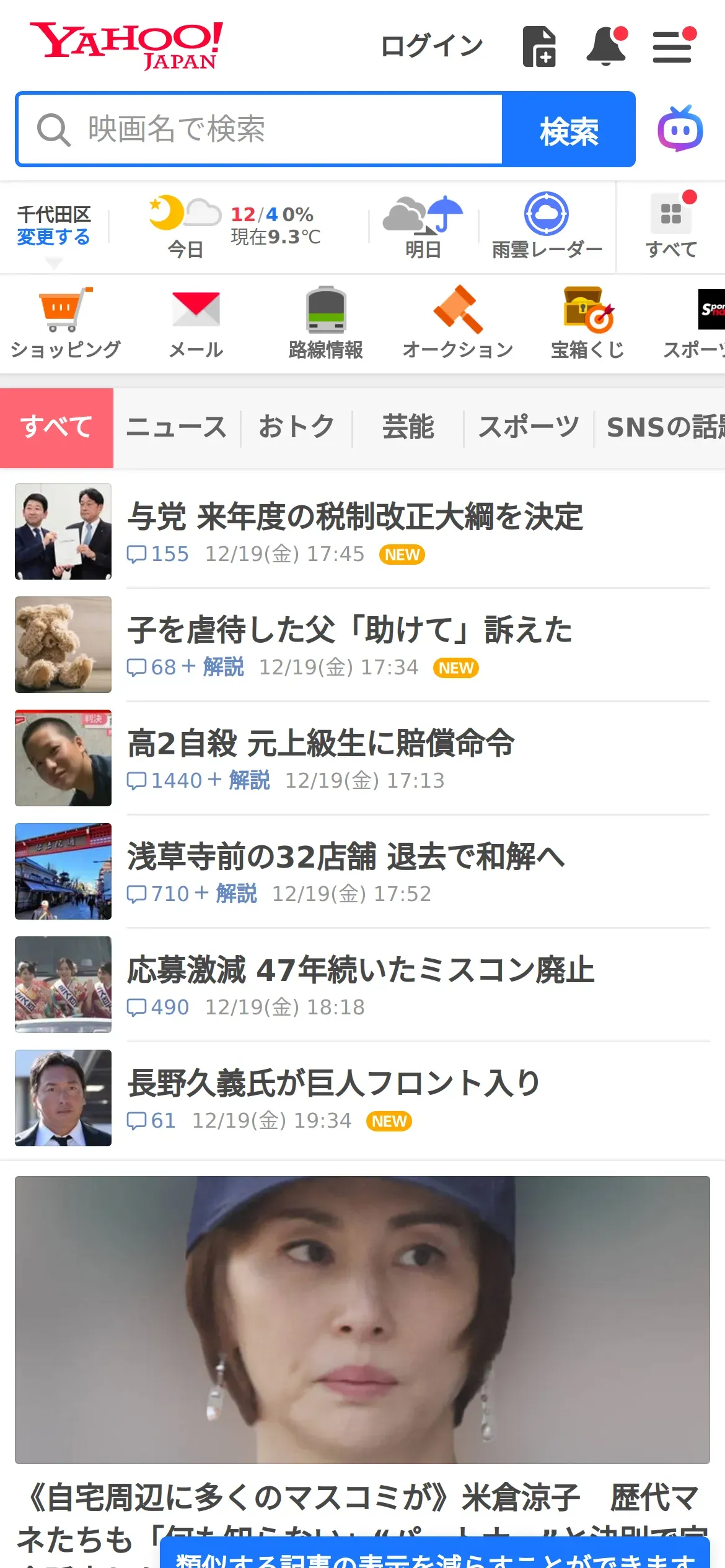Open the notifications bell

click(x=606, y=46)
